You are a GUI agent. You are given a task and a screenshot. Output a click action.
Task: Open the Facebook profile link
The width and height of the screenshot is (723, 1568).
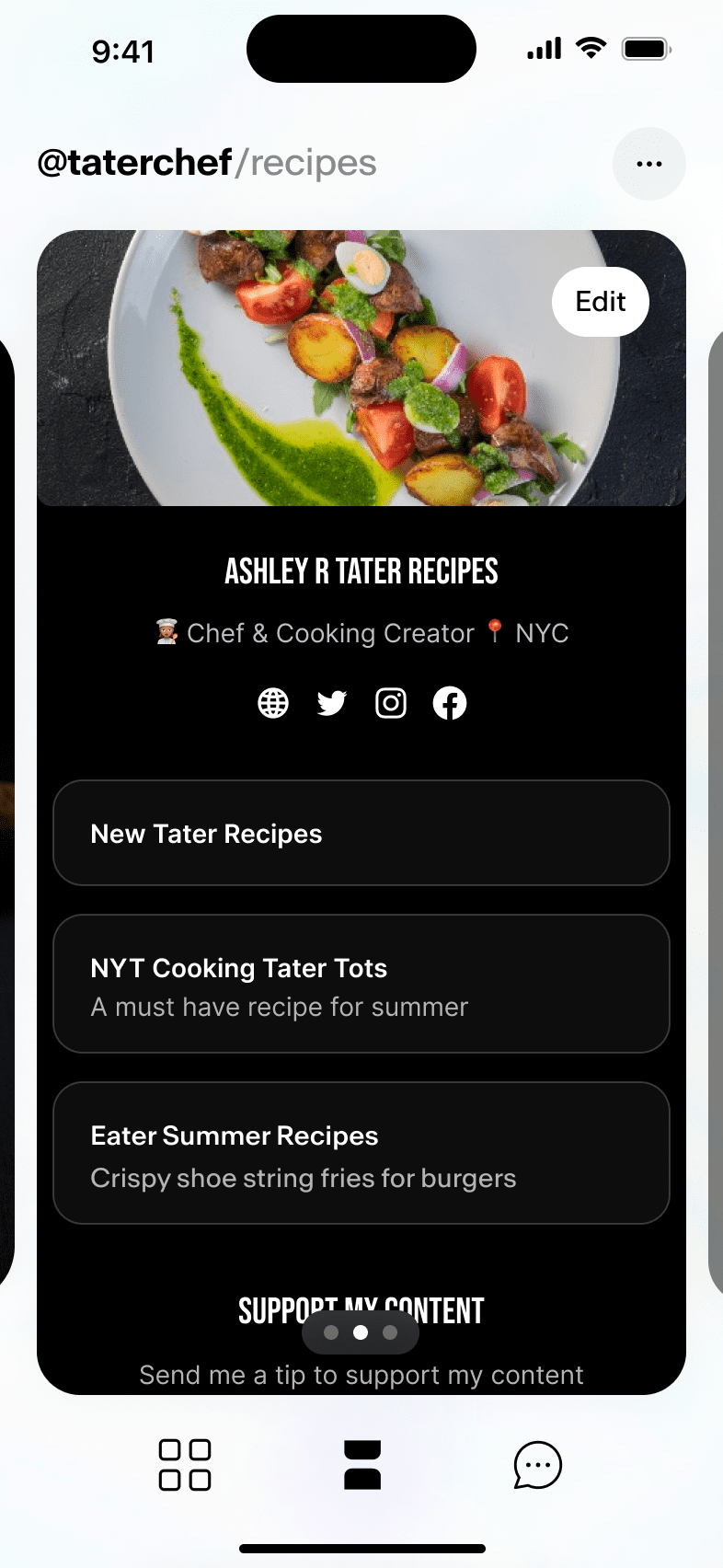pos(450,703)
